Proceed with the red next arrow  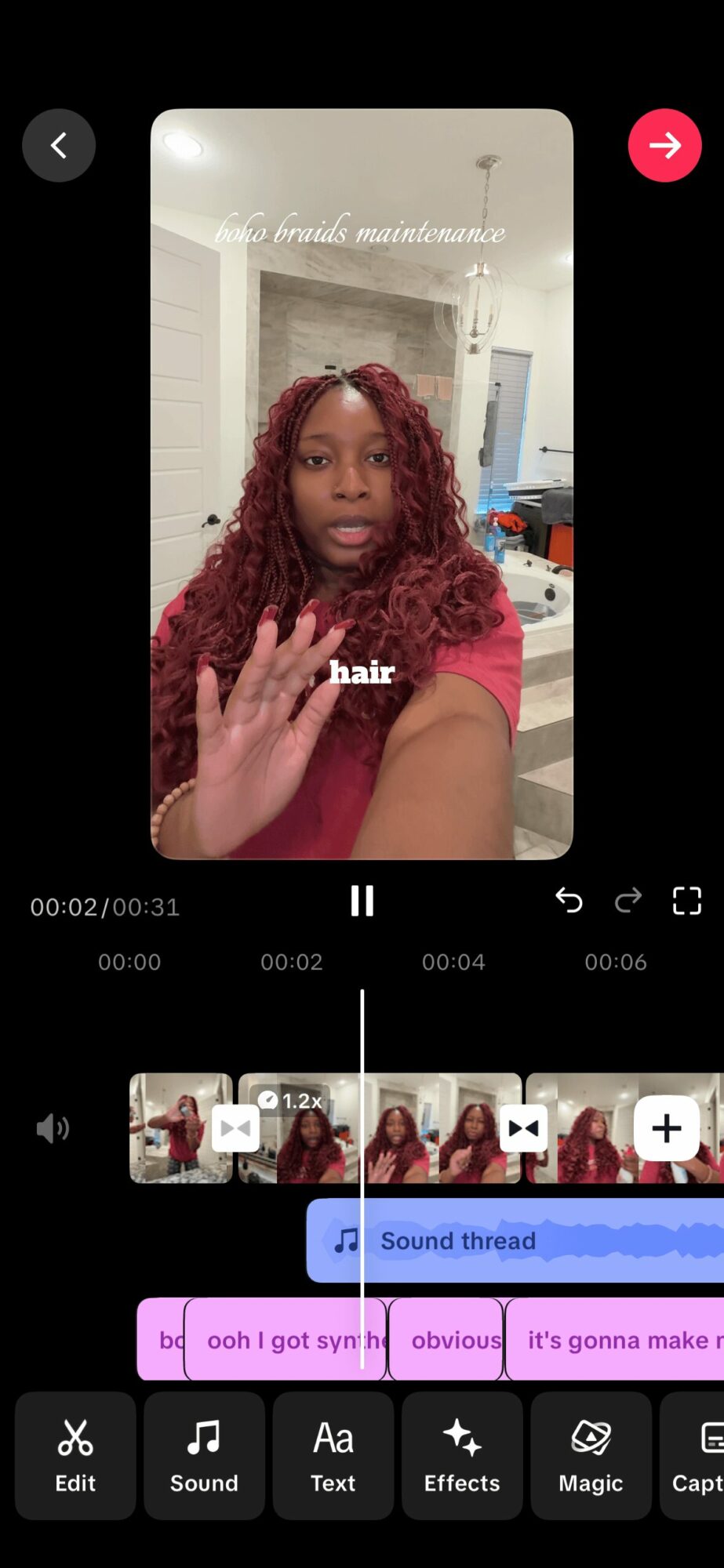click(664, 145)
